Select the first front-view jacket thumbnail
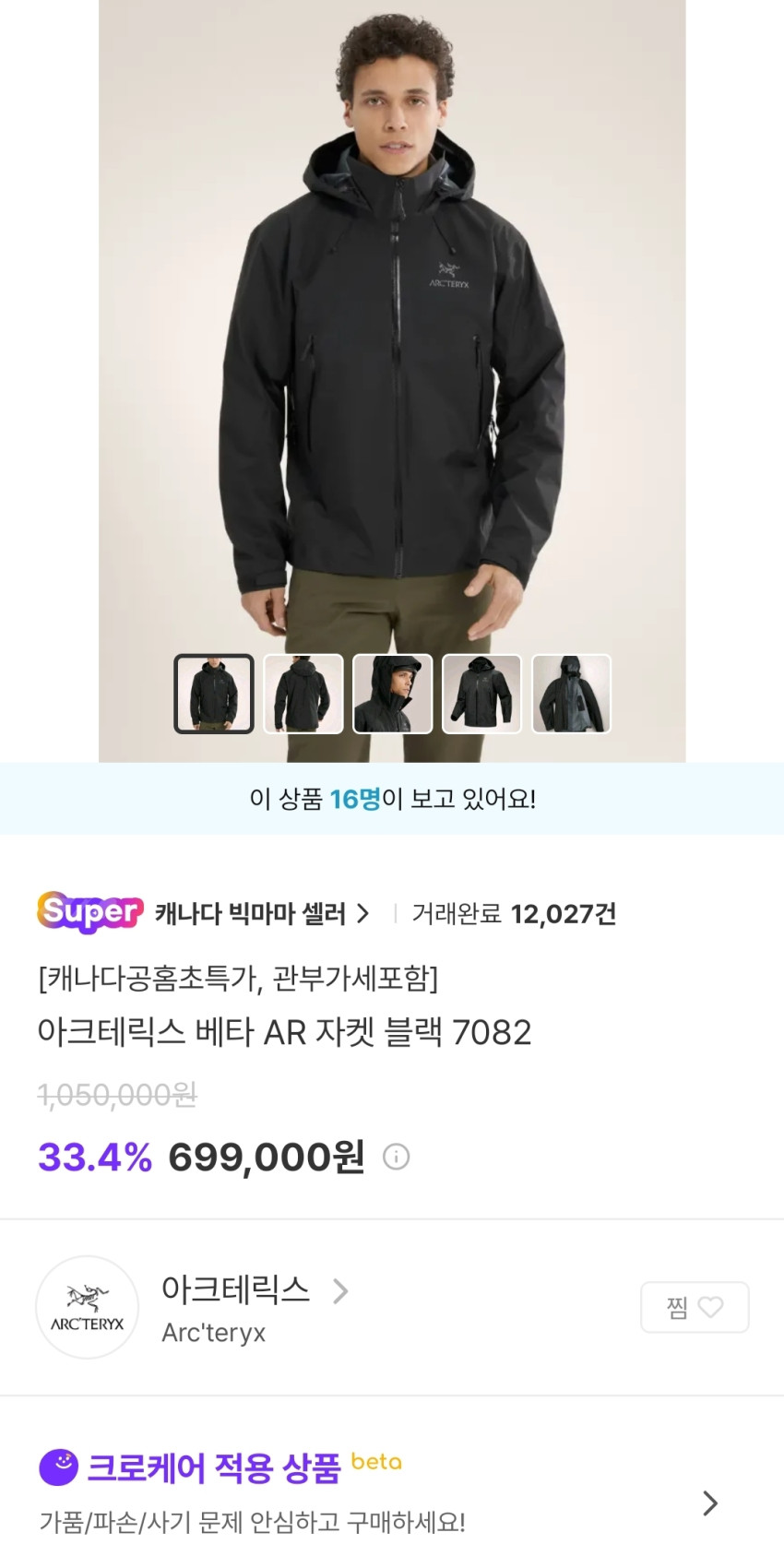This screenshot has width=784, height=1568. tap(214, 694)
